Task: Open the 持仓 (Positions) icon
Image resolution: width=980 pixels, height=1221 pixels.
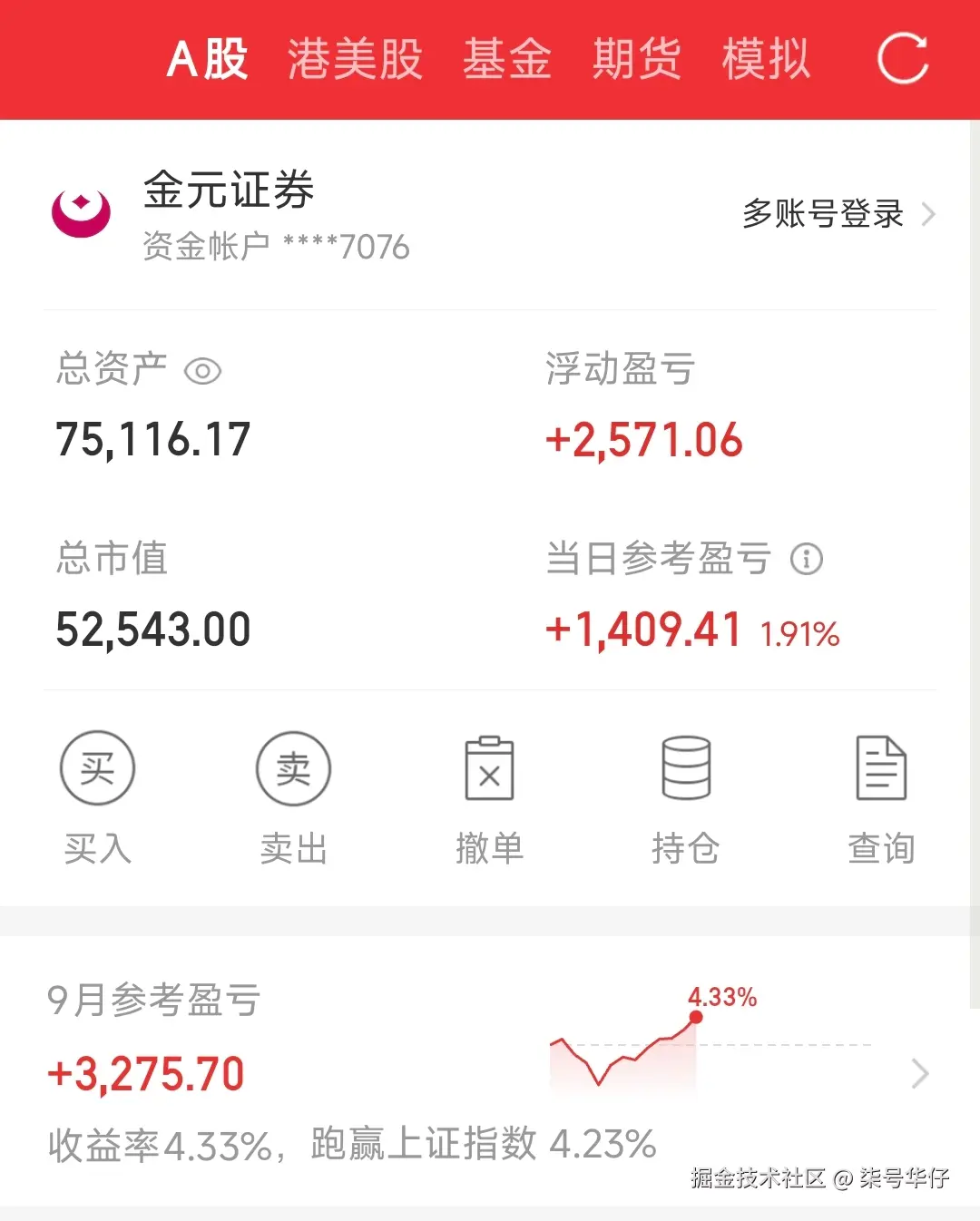Action: tap(687, 767)
